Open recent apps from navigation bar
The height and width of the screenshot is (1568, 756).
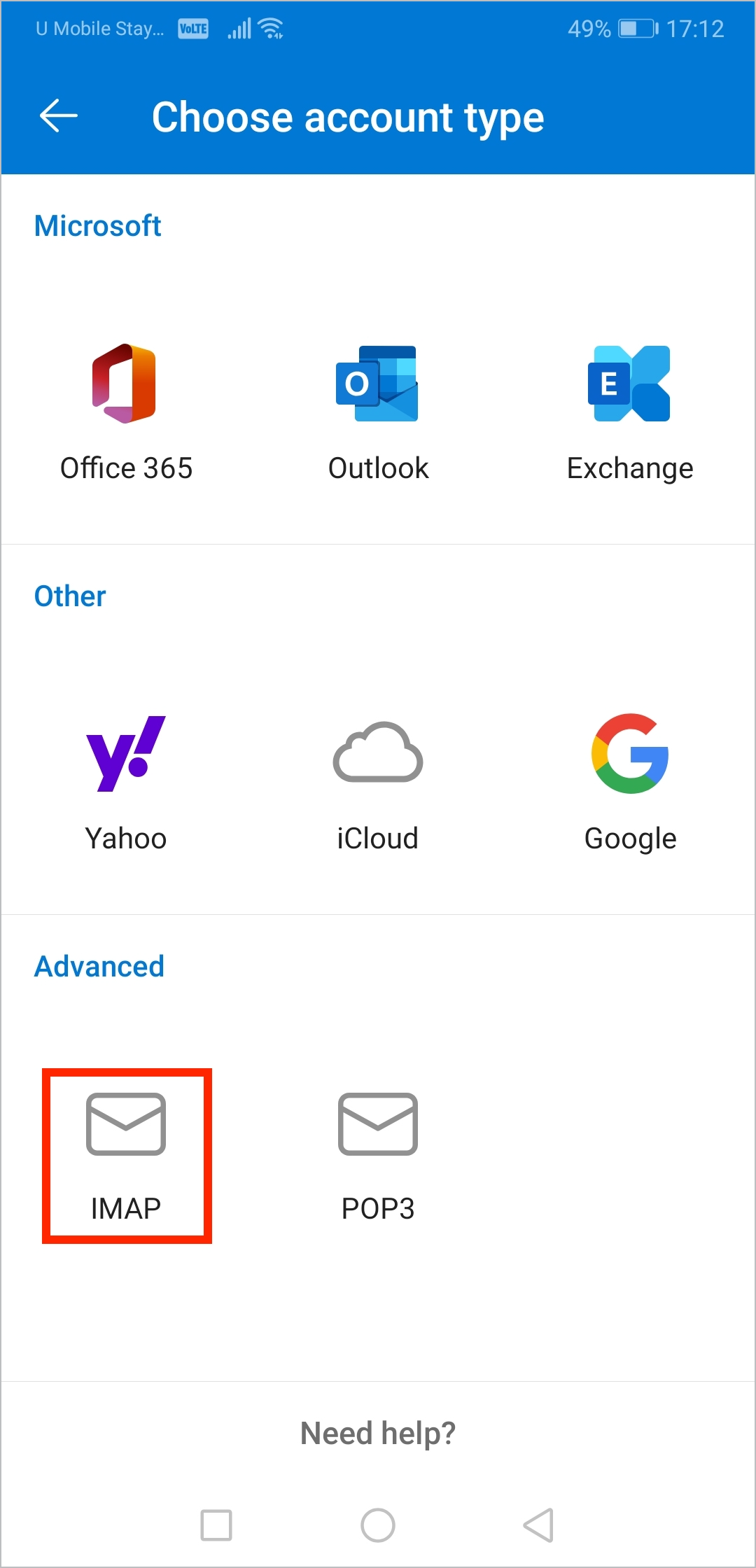point(216,1525)
